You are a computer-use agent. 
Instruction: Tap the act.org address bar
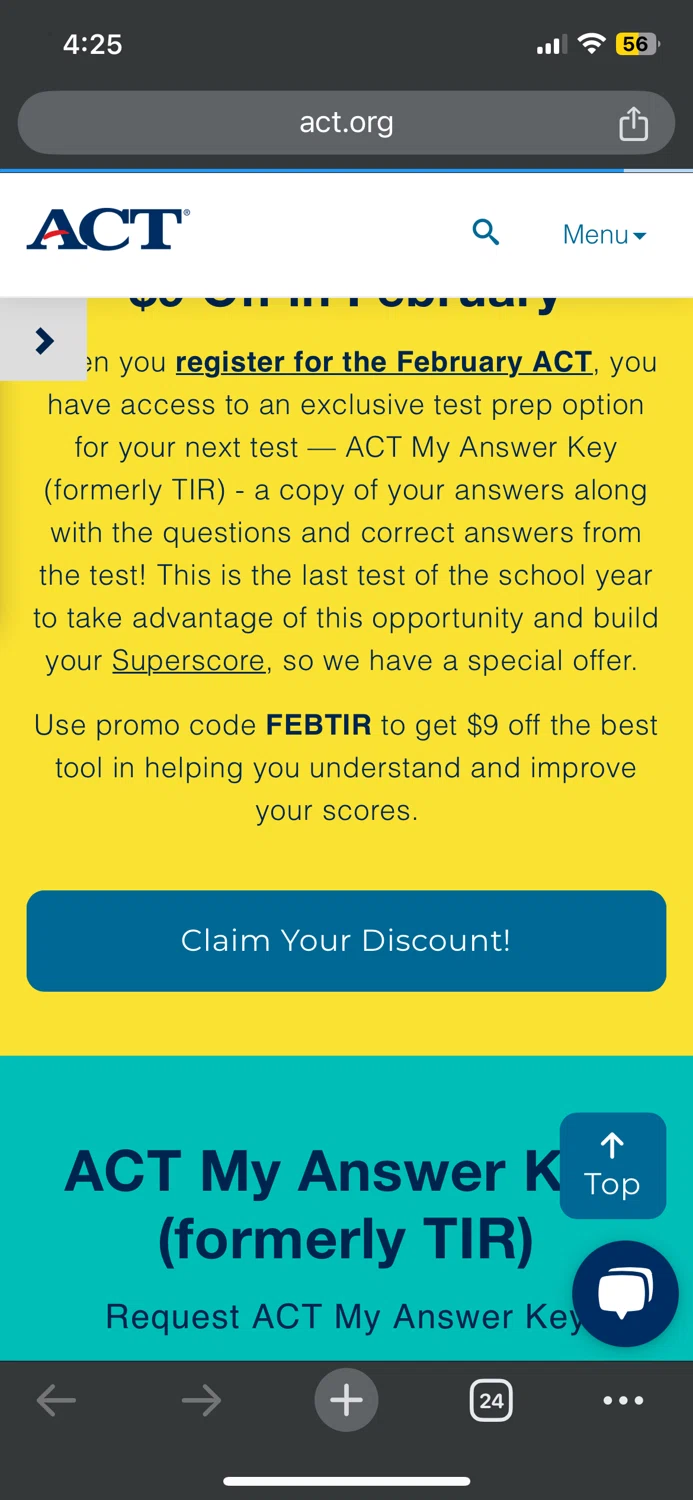pyautogui.click(x=346, y=123)
